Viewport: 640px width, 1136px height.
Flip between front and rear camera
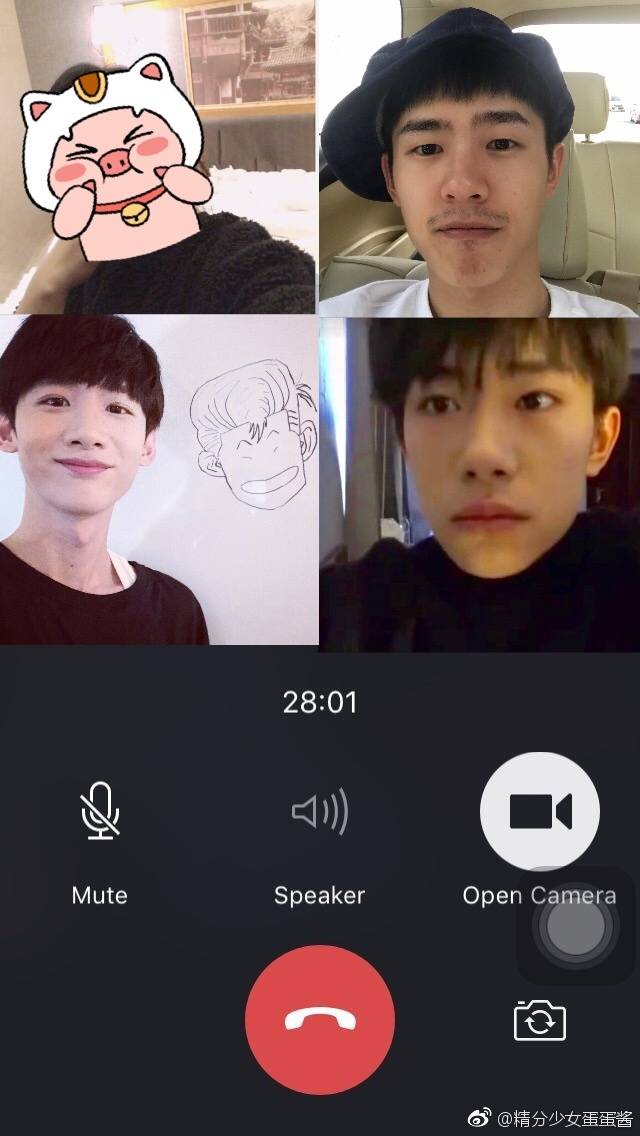click(540, 1021)
